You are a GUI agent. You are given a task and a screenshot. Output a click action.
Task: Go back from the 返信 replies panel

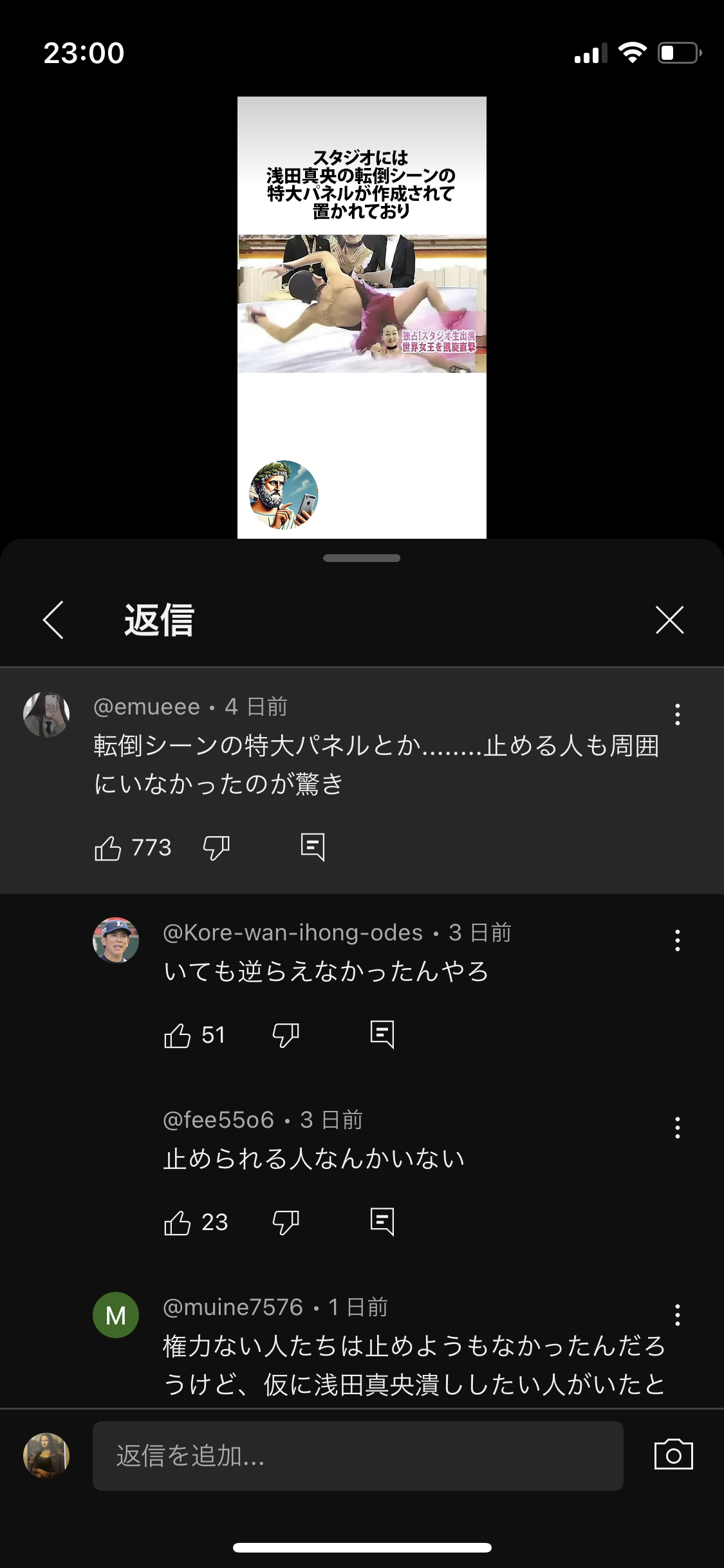(x=53, y=620)
